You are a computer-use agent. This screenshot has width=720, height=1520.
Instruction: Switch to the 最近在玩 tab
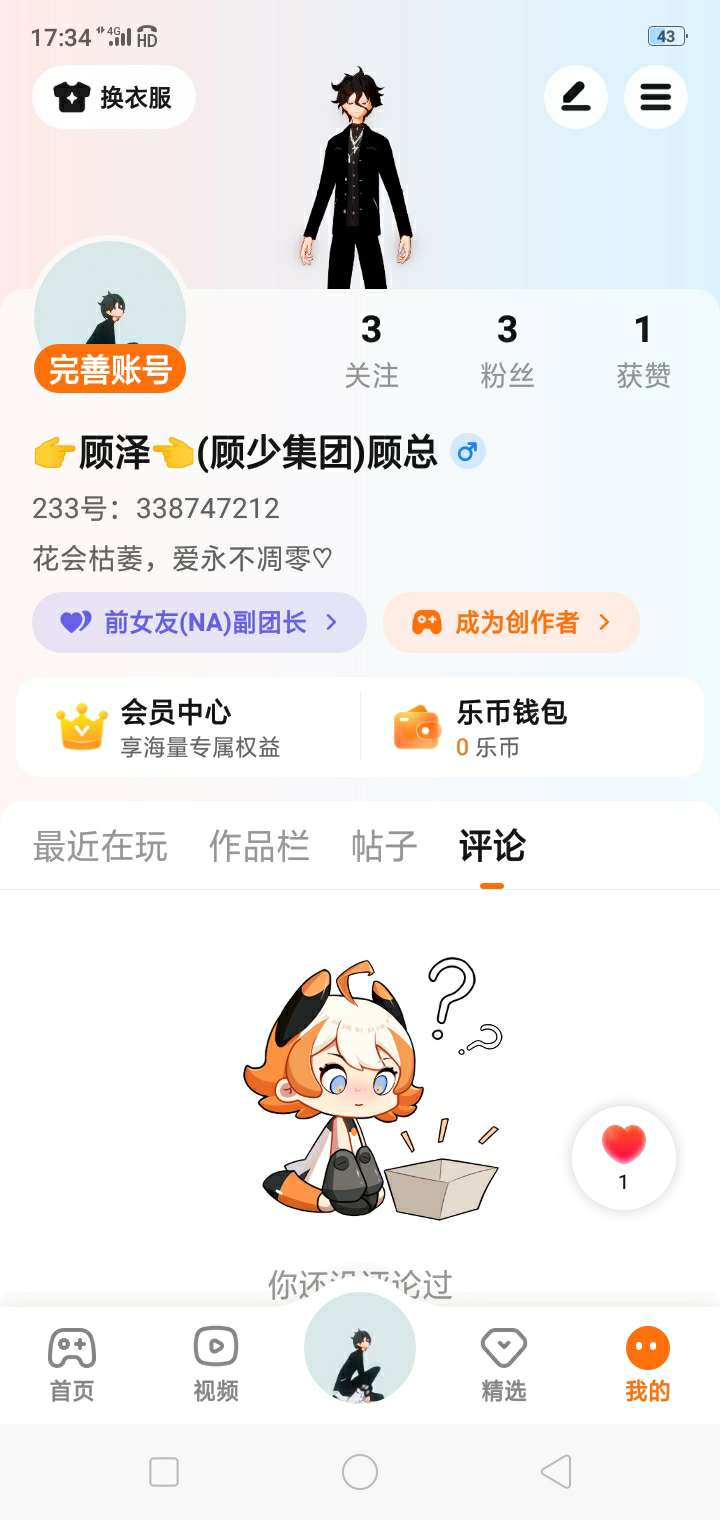[x=100, y=846]
